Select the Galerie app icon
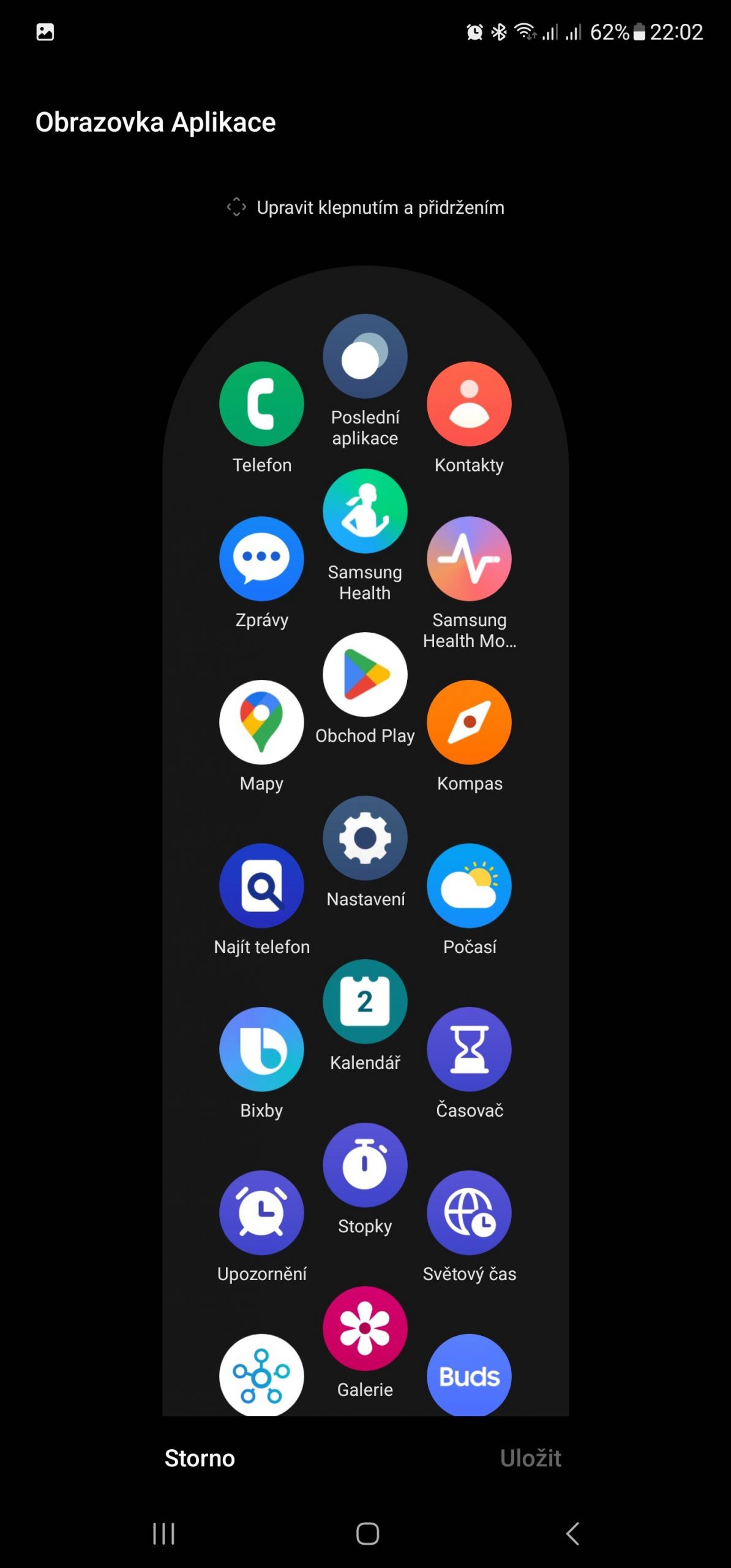This screenshot has height=1568, width=731. click(365, 1329)
